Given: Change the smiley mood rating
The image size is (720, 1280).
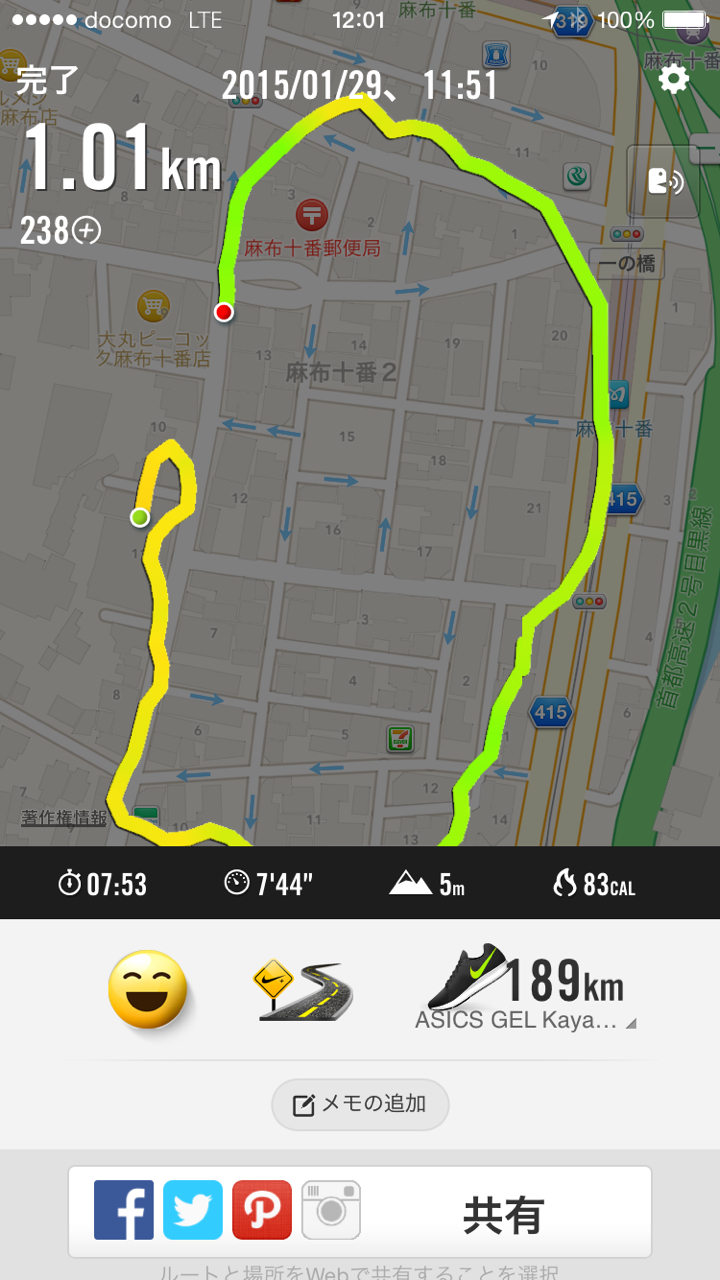Looking at the screenshot, I should tap(148, 989).
